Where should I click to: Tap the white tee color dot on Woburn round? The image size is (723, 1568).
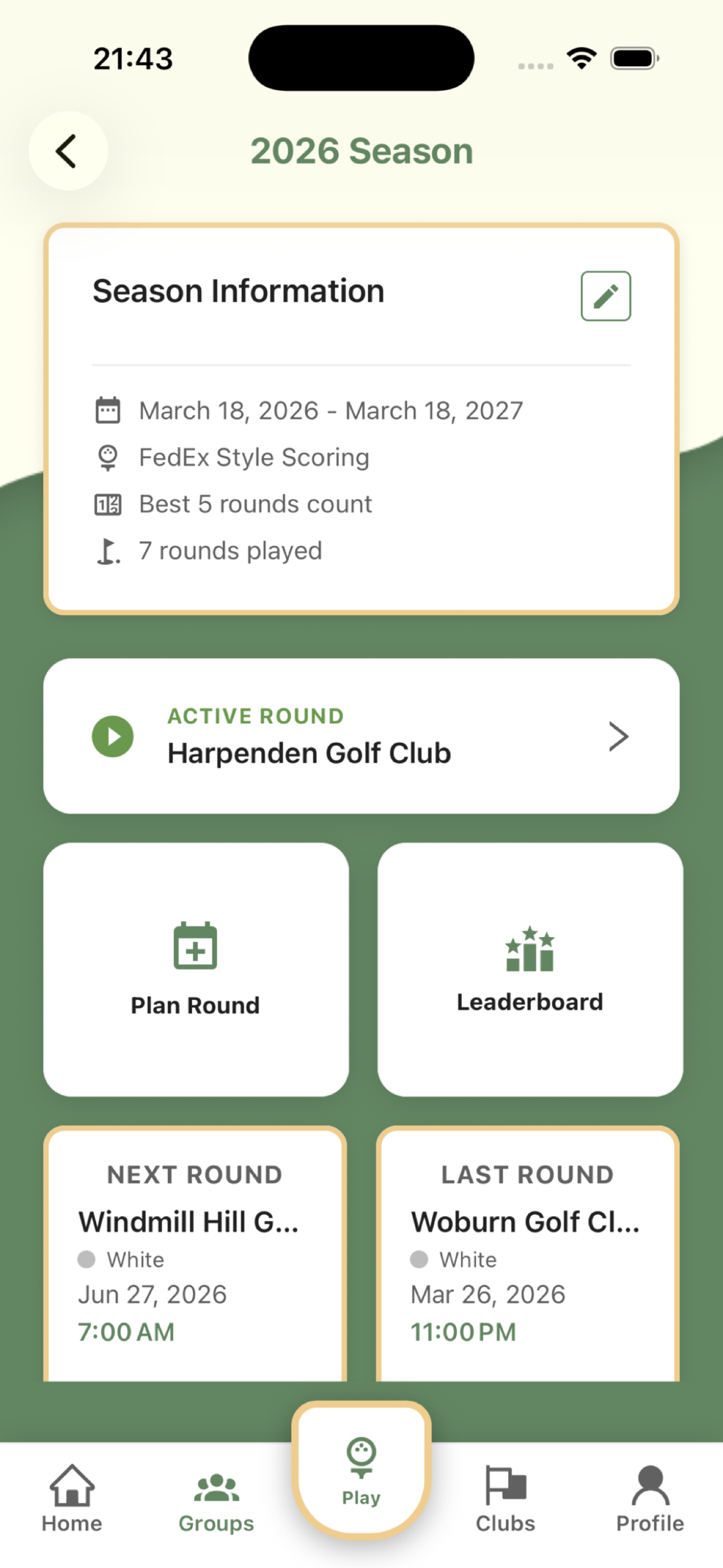(x=419, y=1260)
